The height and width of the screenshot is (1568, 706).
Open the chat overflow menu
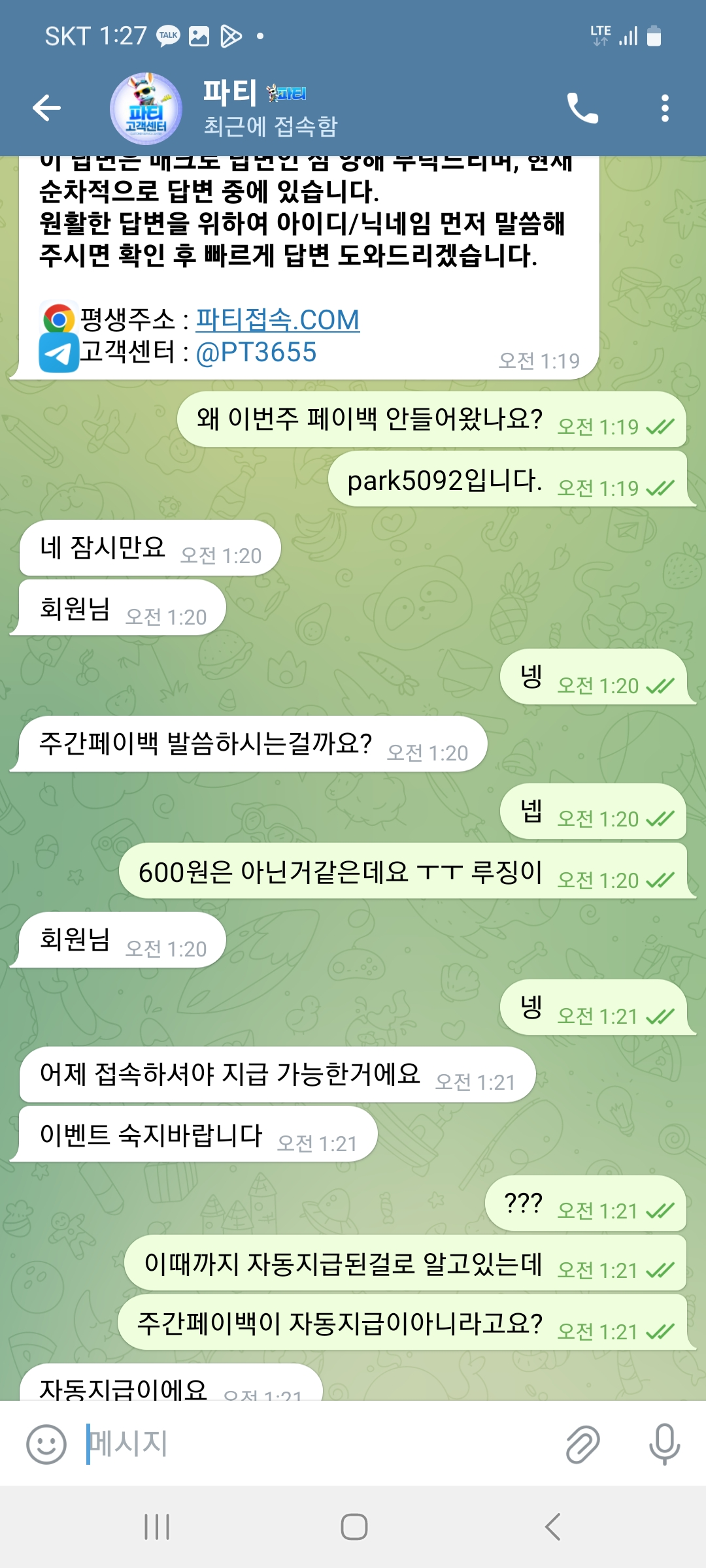click(x=664, y=108)
